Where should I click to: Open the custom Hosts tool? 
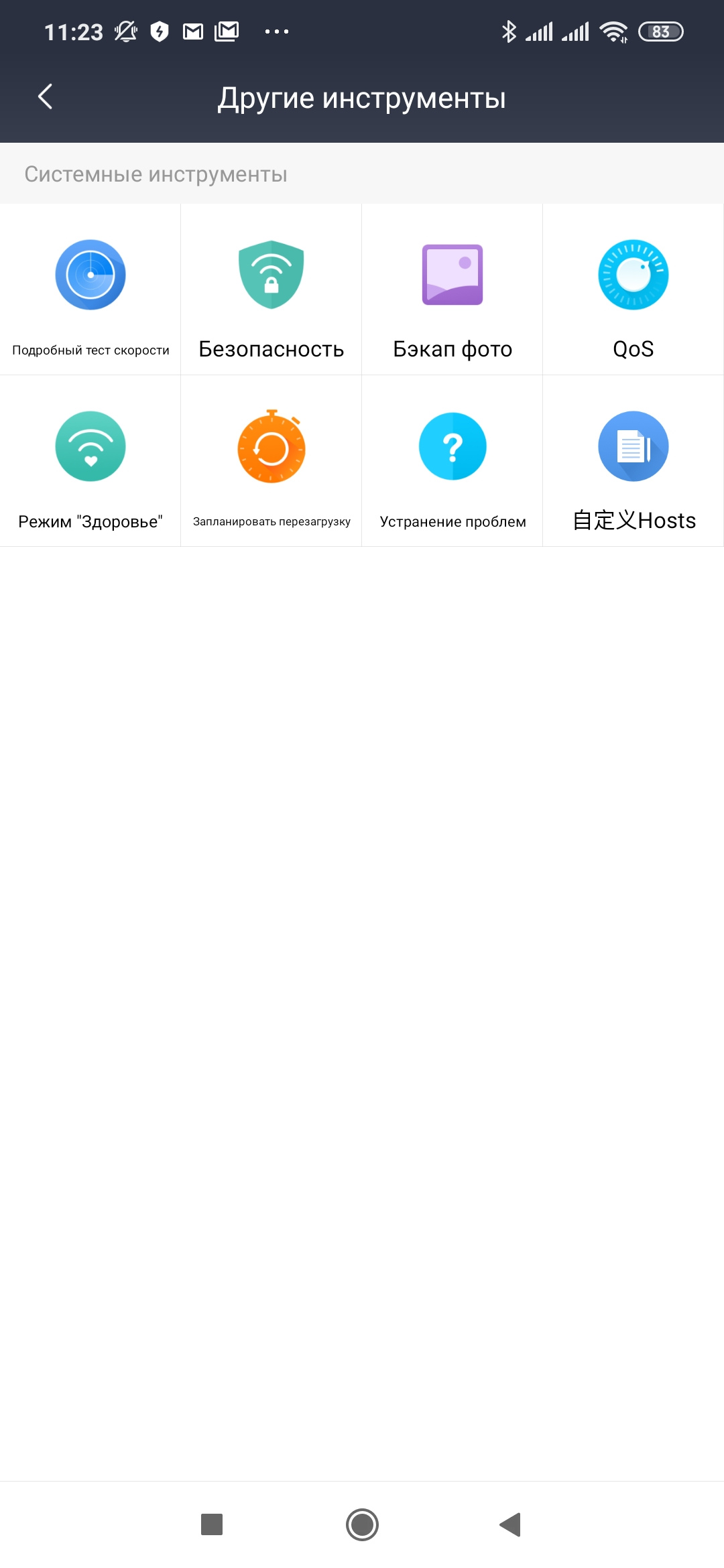(x=633, y=461)
